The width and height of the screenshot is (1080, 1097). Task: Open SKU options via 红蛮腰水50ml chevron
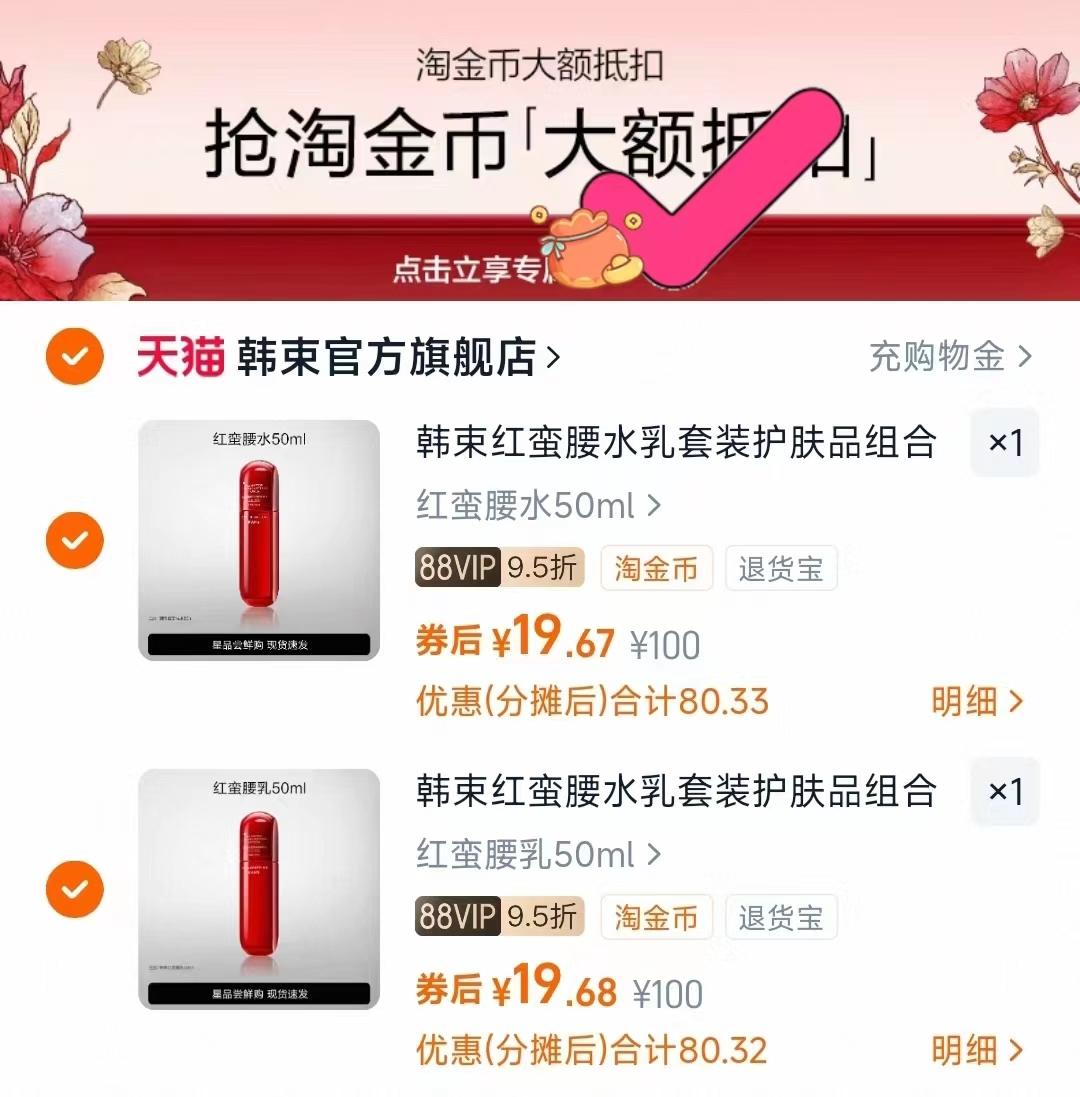(x=655, y=507)
